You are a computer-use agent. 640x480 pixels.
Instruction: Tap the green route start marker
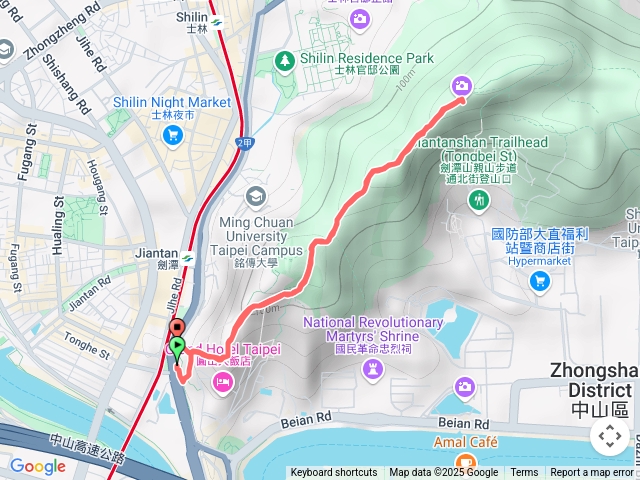(177, 348)
